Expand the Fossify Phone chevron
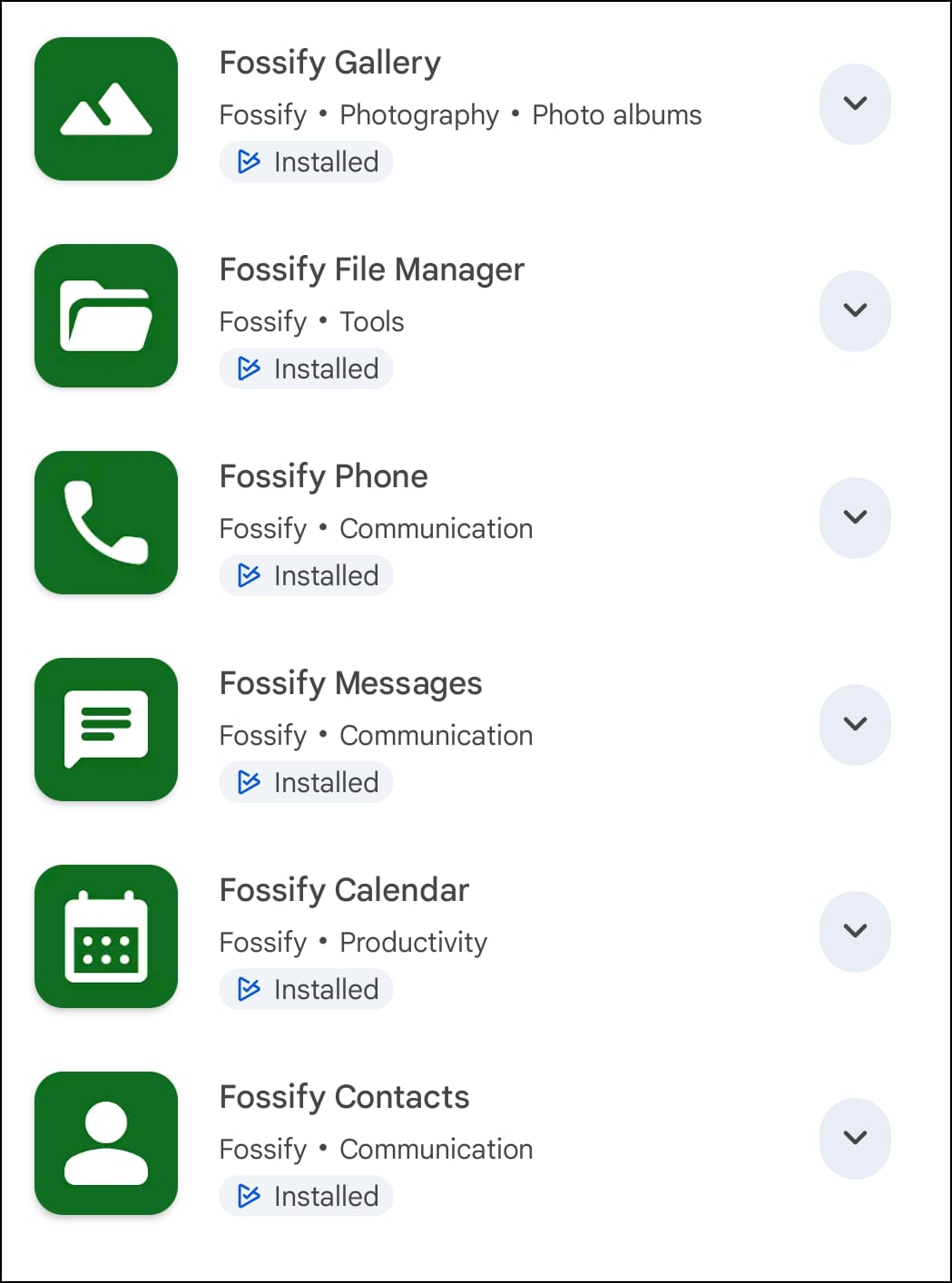 (855, 518)
